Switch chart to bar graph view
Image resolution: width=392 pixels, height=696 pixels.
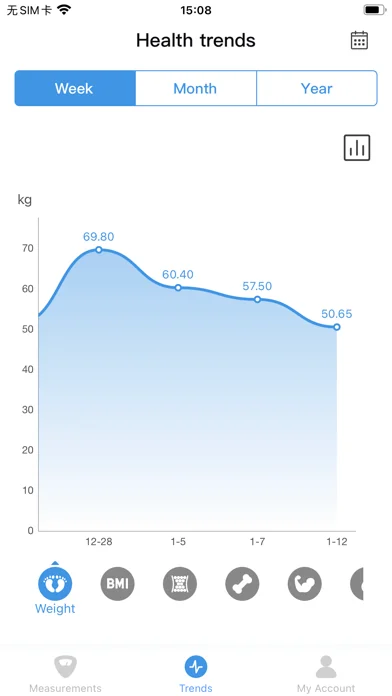[357, 148]
